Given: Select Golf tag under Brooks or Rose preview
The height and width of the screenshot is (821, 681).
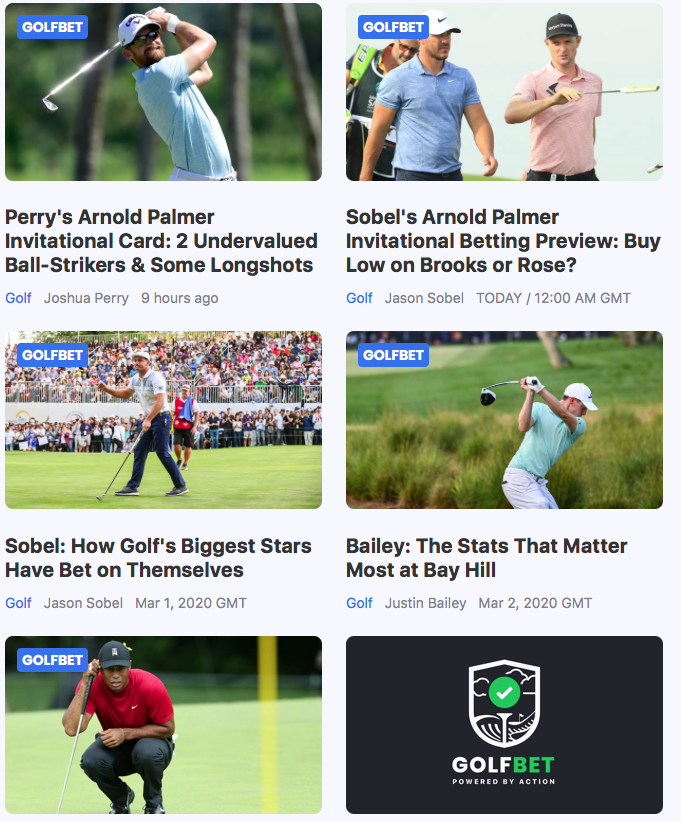Looking at the screenshot, I should pyautogui.click(x=359, y=298).
